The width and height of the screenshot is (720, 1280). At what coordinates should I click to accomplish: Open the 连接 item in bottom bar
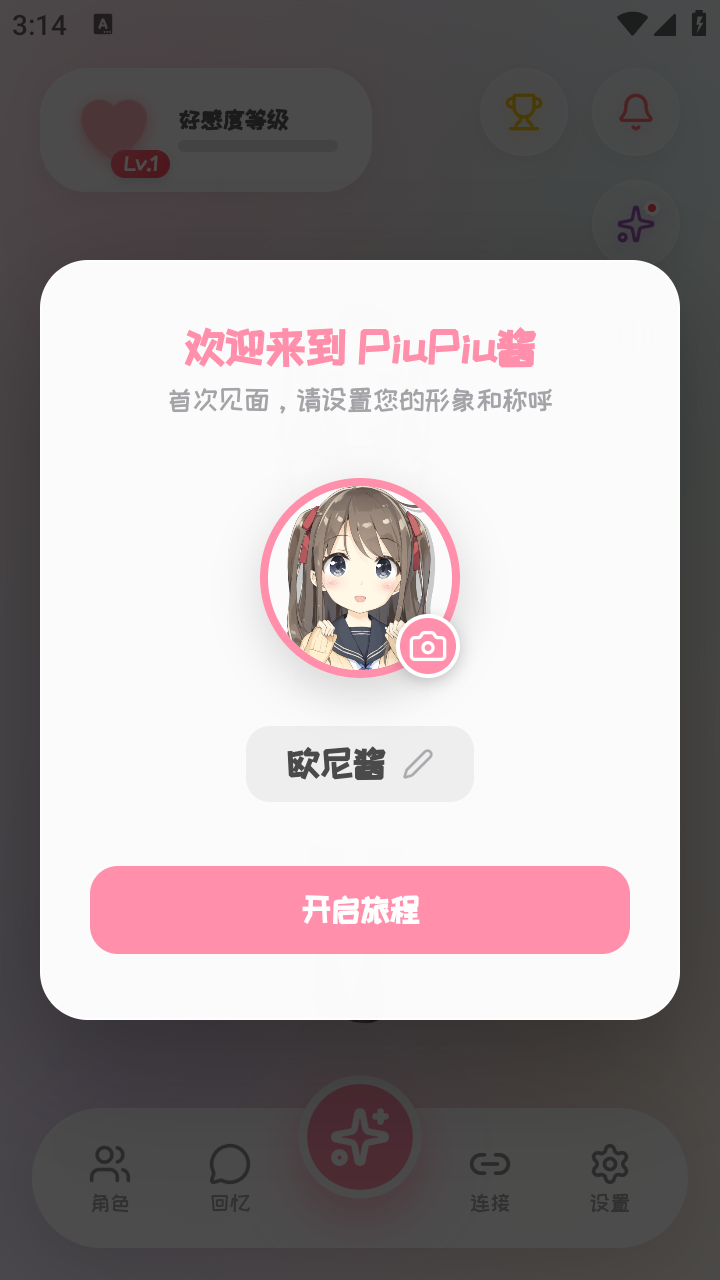pos(489,1180)
